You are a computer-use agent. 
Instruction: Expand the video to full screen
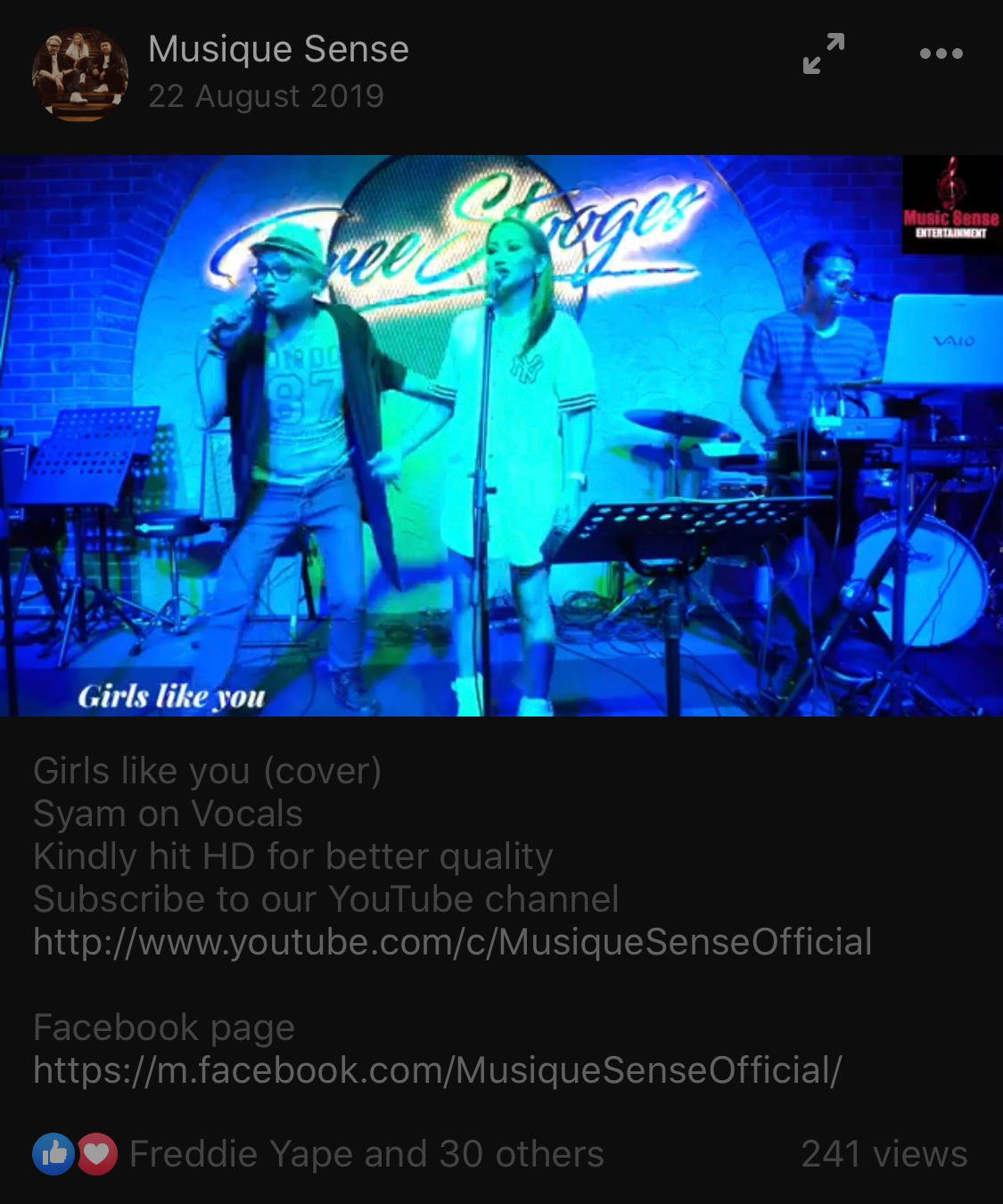(823, 53)
